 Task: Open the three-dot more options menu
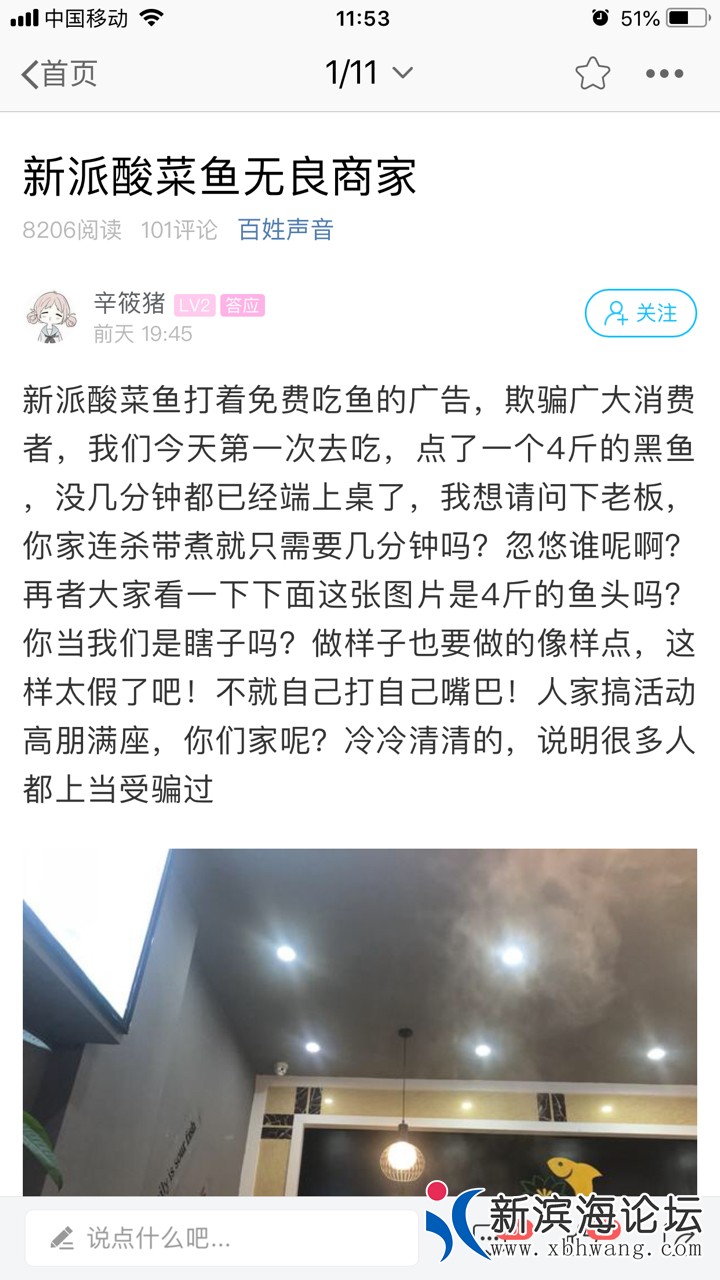coord(664,74)
